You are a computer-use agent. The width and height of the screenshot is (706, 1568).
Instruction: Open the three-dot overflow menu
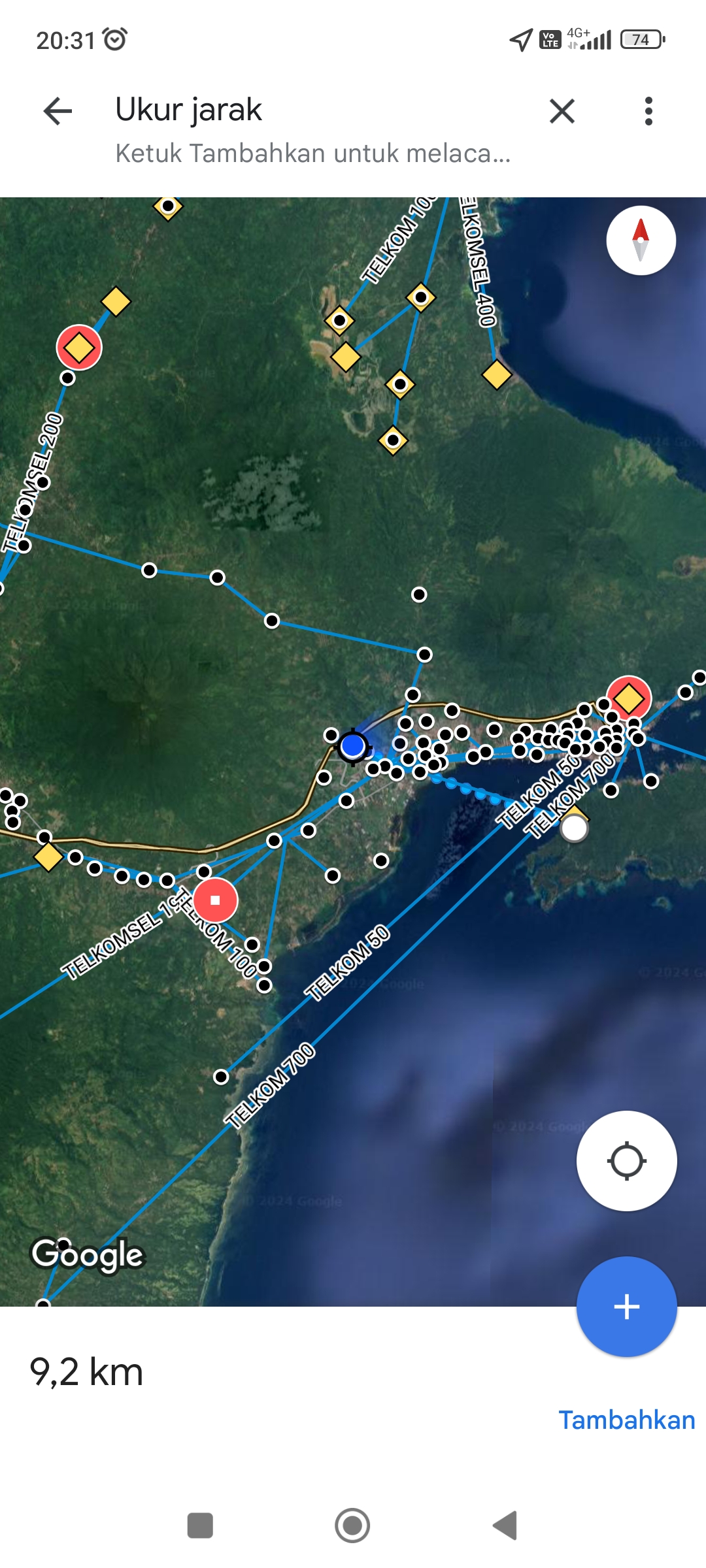point(648,111)
